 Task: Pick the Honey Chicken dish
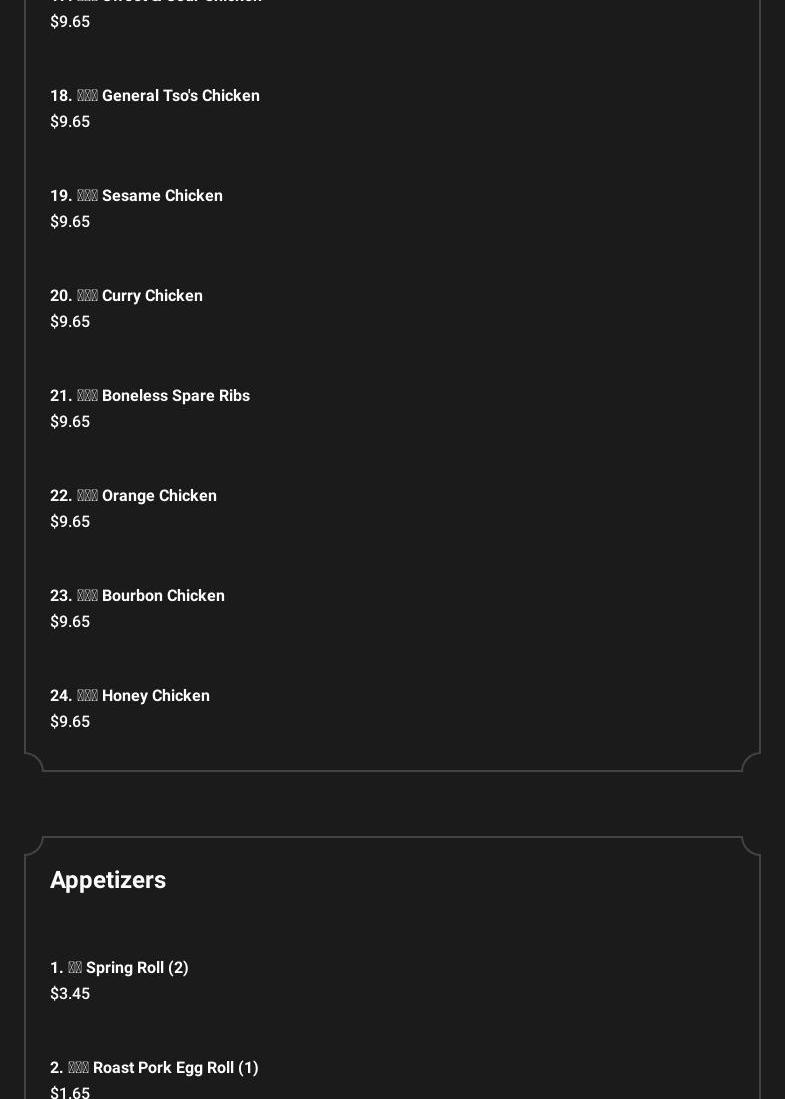coord(130,696)
